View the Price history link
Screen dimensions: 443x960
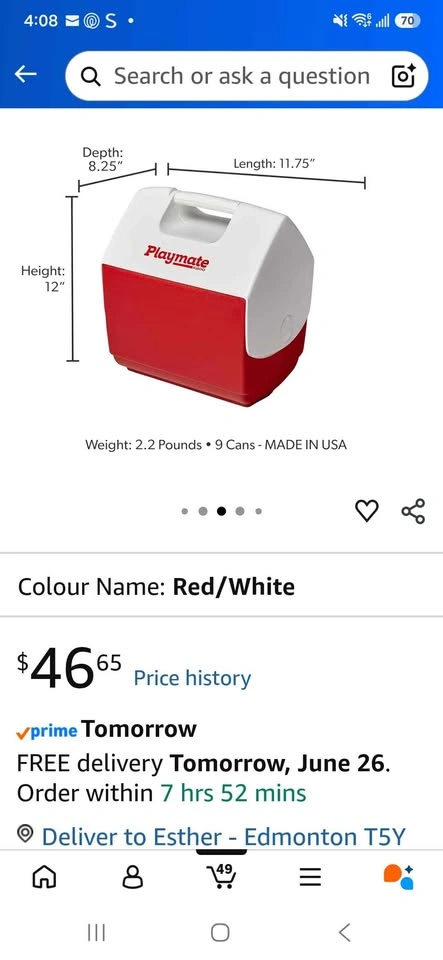tap(192, 678)
